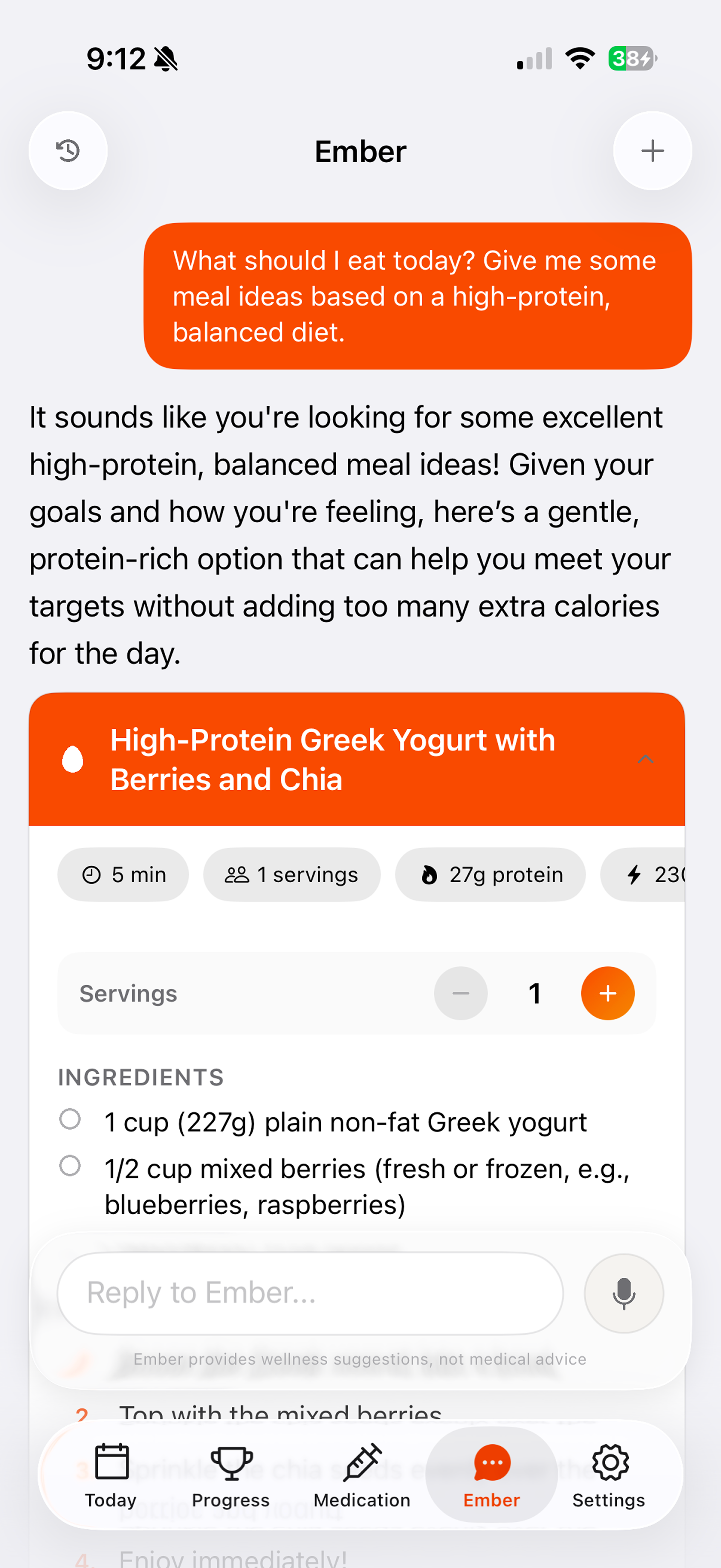Screen dimensions: 721x1568
Task: View the 27g protein chip
Action: pyautogui.click(x=491, y=875)
